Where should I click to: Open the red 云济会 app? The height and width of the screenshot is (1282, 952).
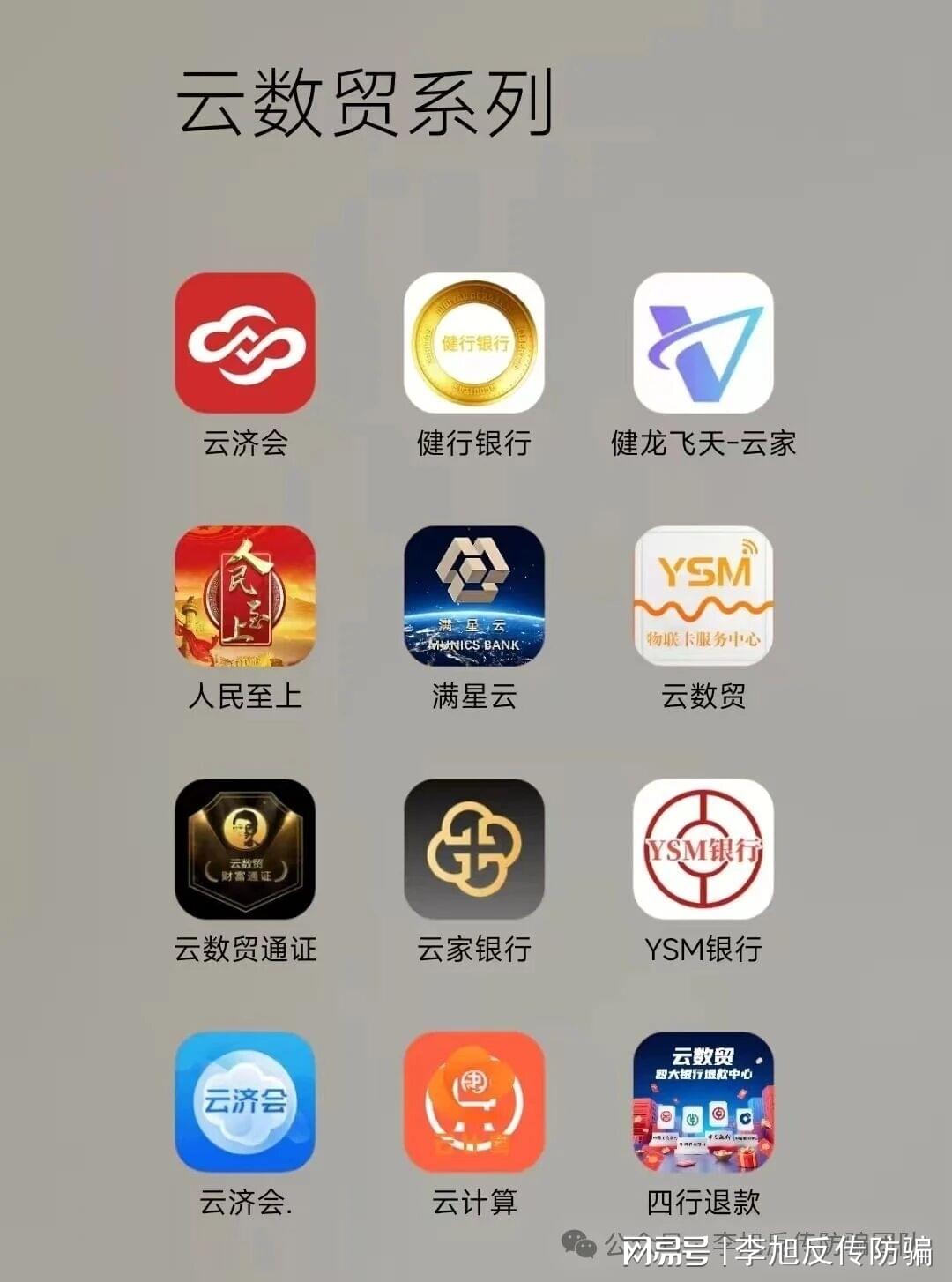tap(245, 343)
